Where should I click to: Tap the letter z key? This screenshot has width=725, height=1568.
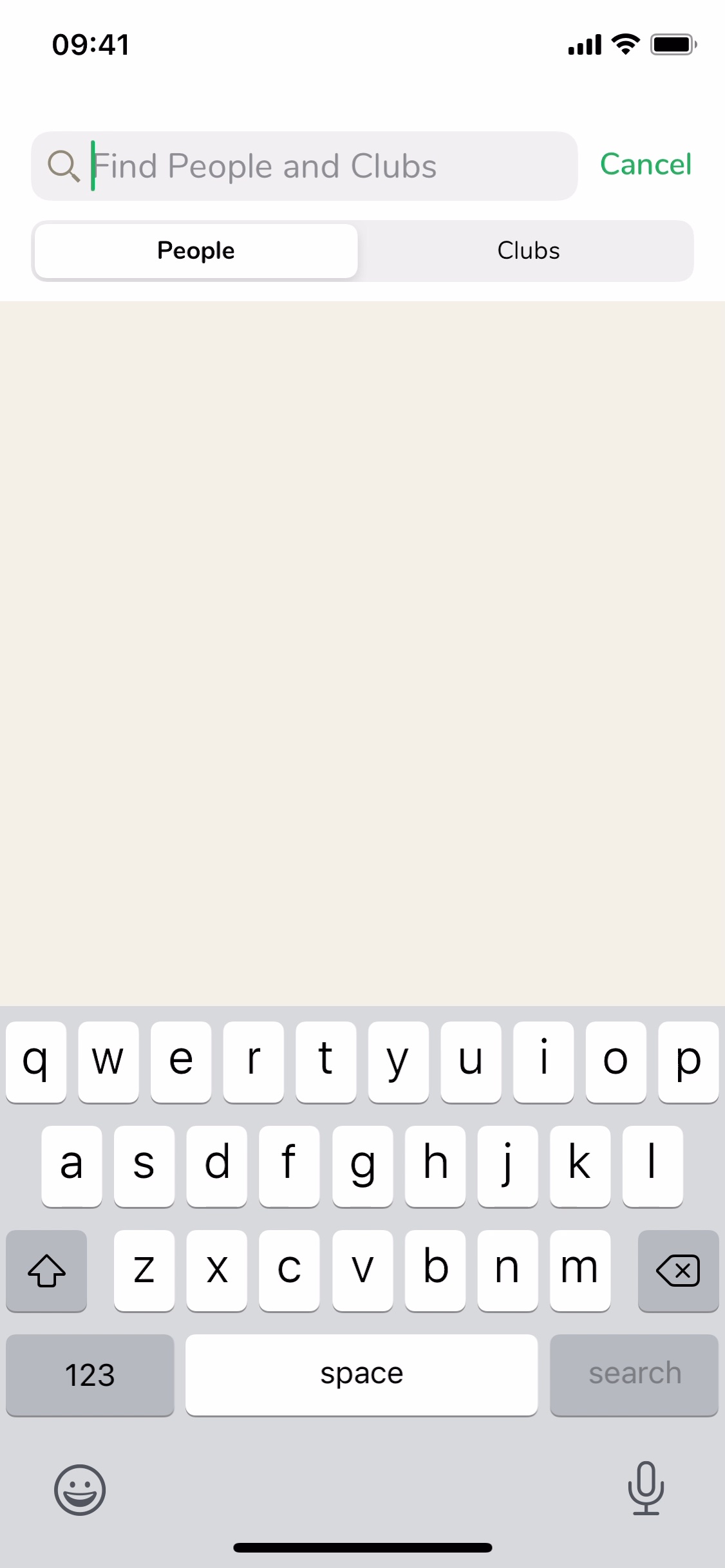click(x=144, y=1271)
